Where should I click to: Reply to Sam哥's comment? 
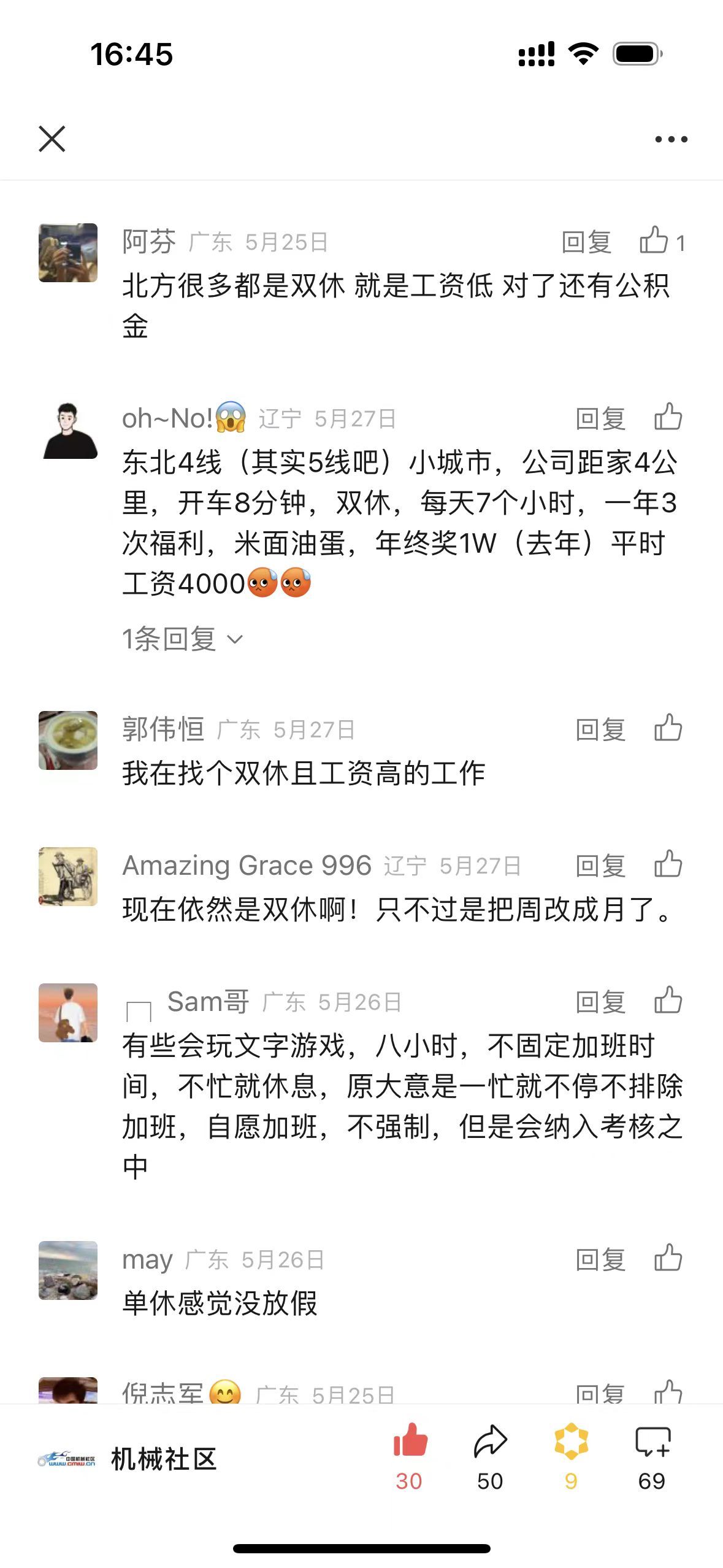[600, 1002]
